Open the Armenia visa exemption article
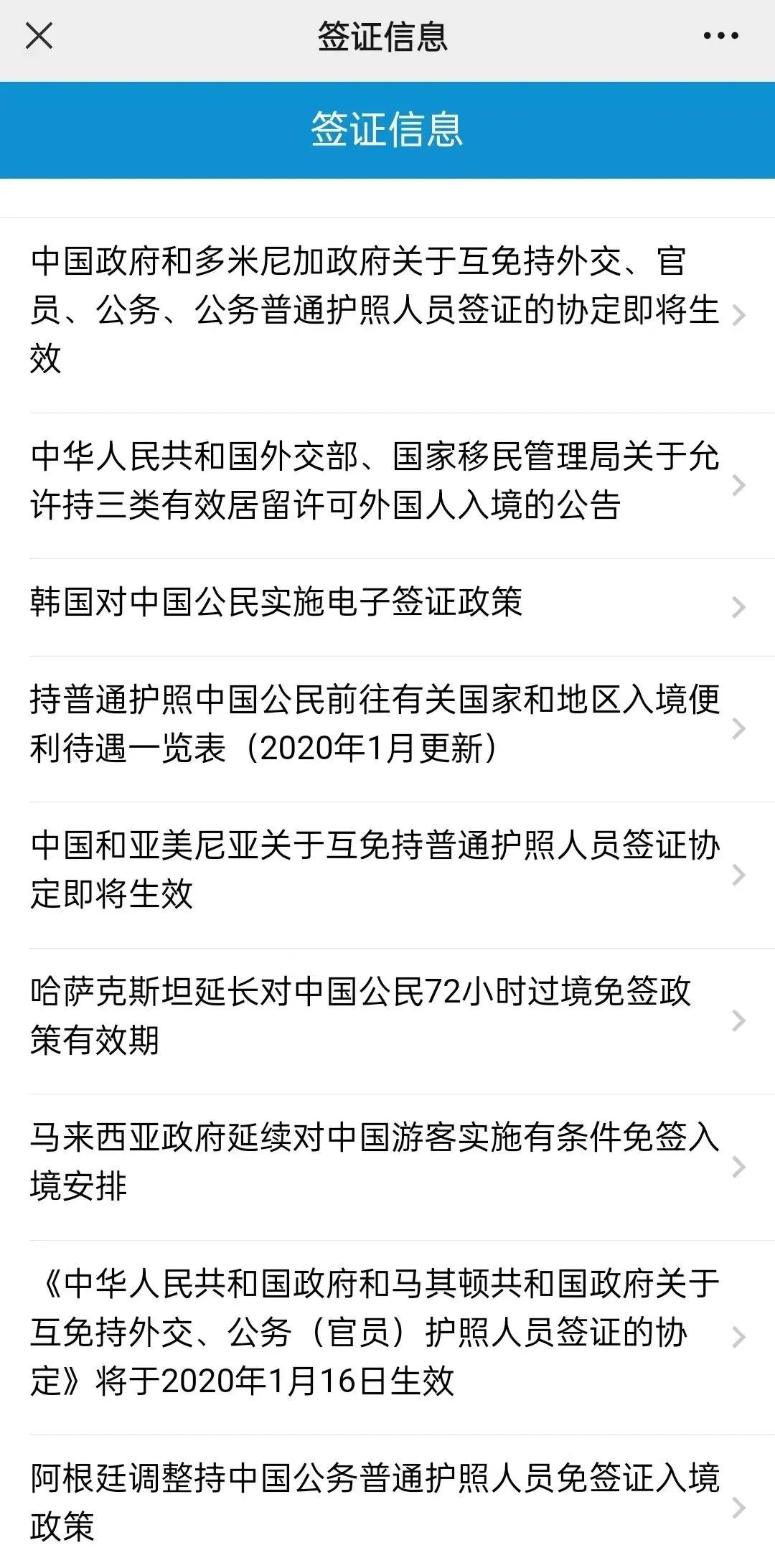 (387, 875)
